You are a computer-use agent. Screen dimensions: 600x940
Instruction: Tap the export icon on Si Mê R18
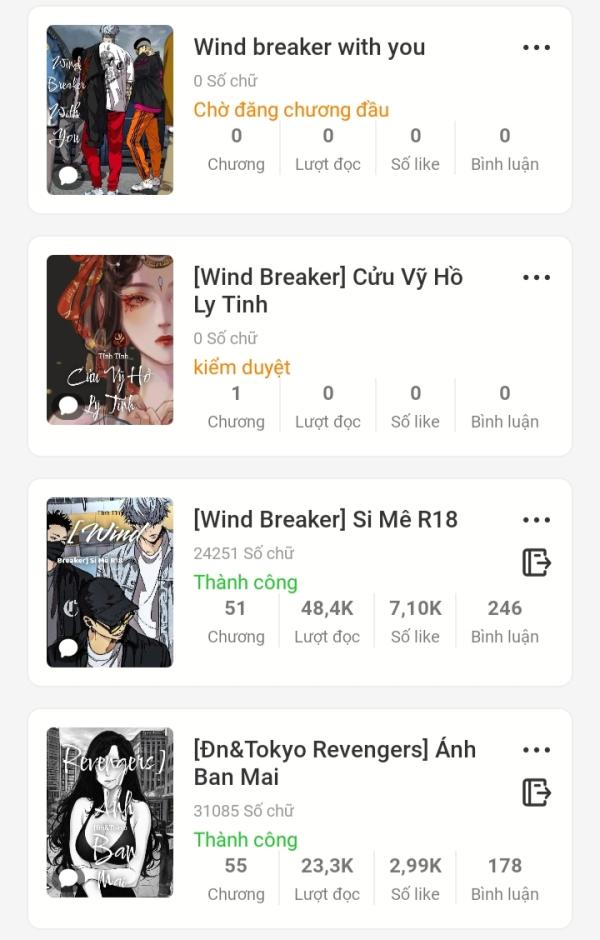pyautogui.click(x=536, y=562)
